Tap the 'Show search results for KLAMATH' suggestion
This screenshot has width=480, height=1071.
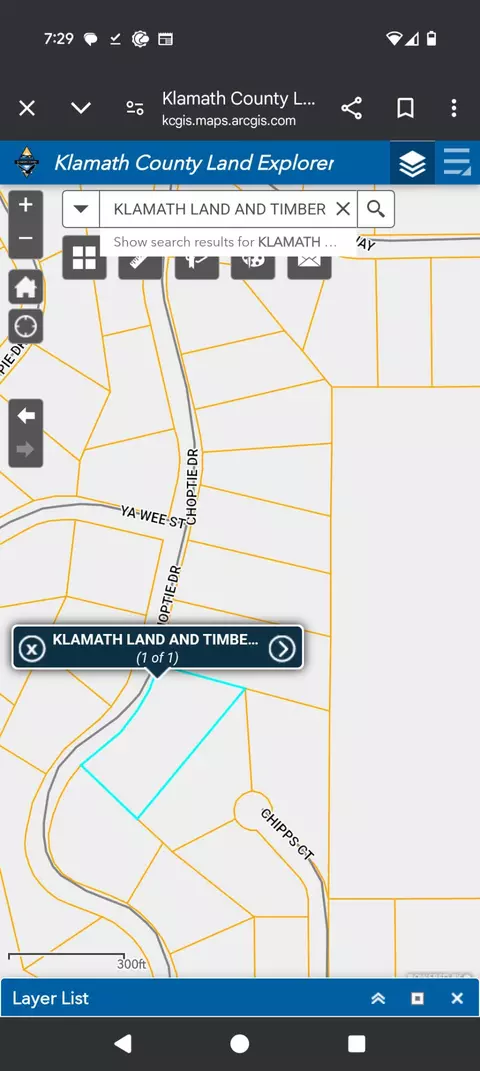click(x=225, y=242)
